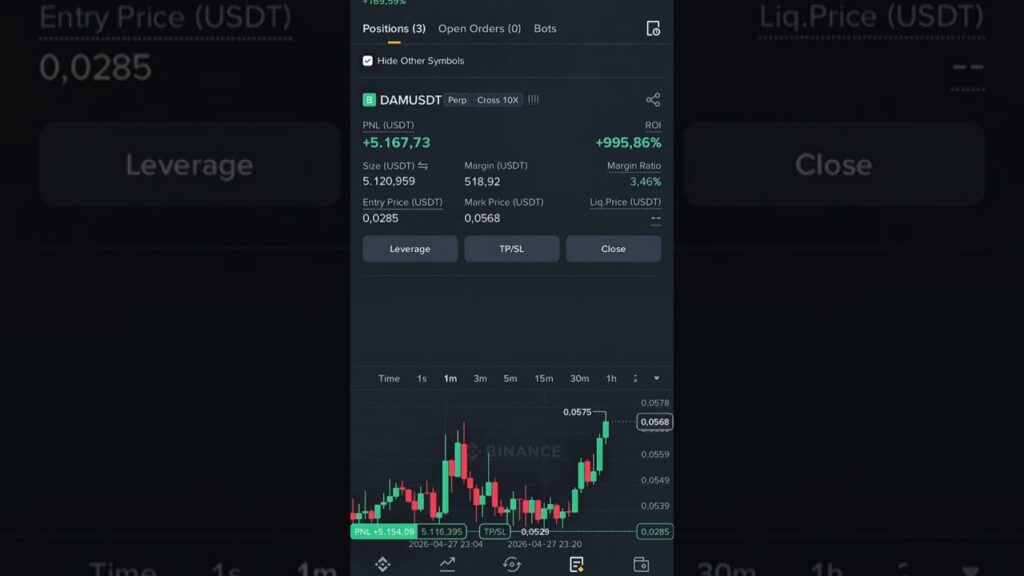Select the Positions tab
This screenshot has width=1024, height=576.
point(394,29)
